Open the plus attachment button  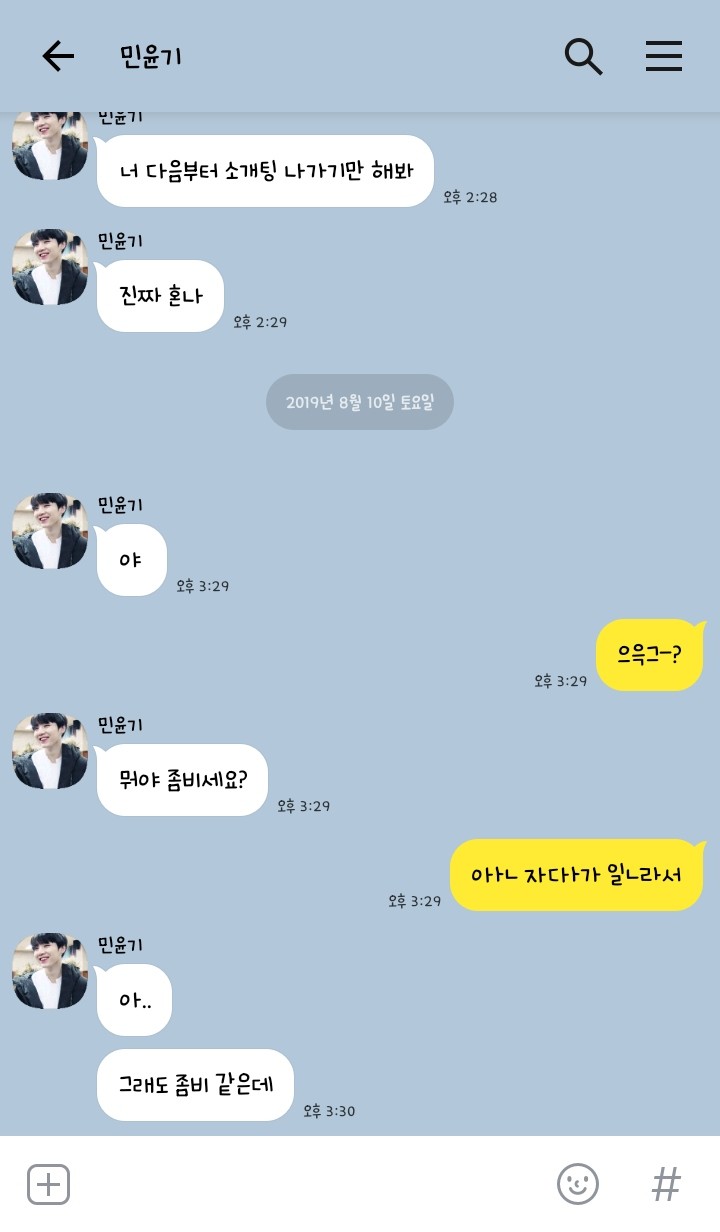[x=48, y=1185]
